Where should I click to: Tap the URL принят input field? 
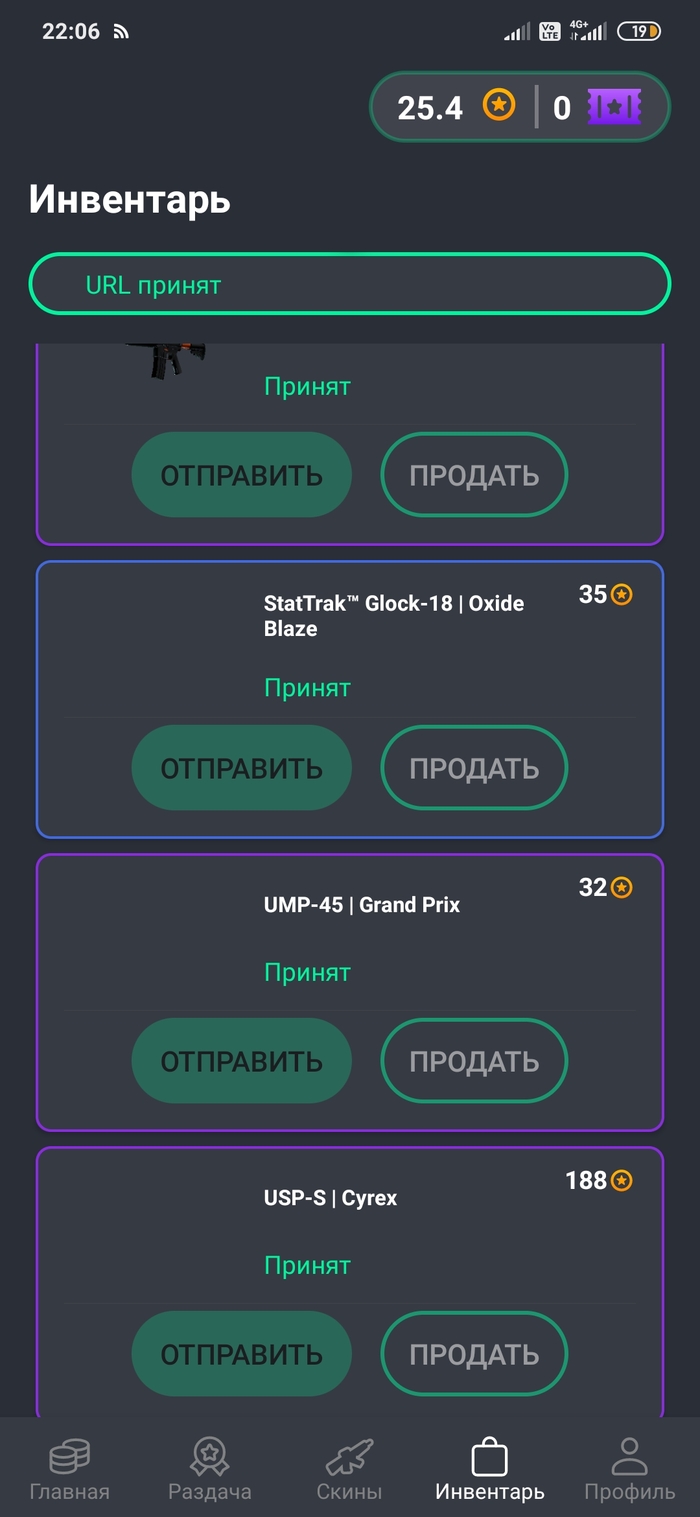(x=349, y=285)
